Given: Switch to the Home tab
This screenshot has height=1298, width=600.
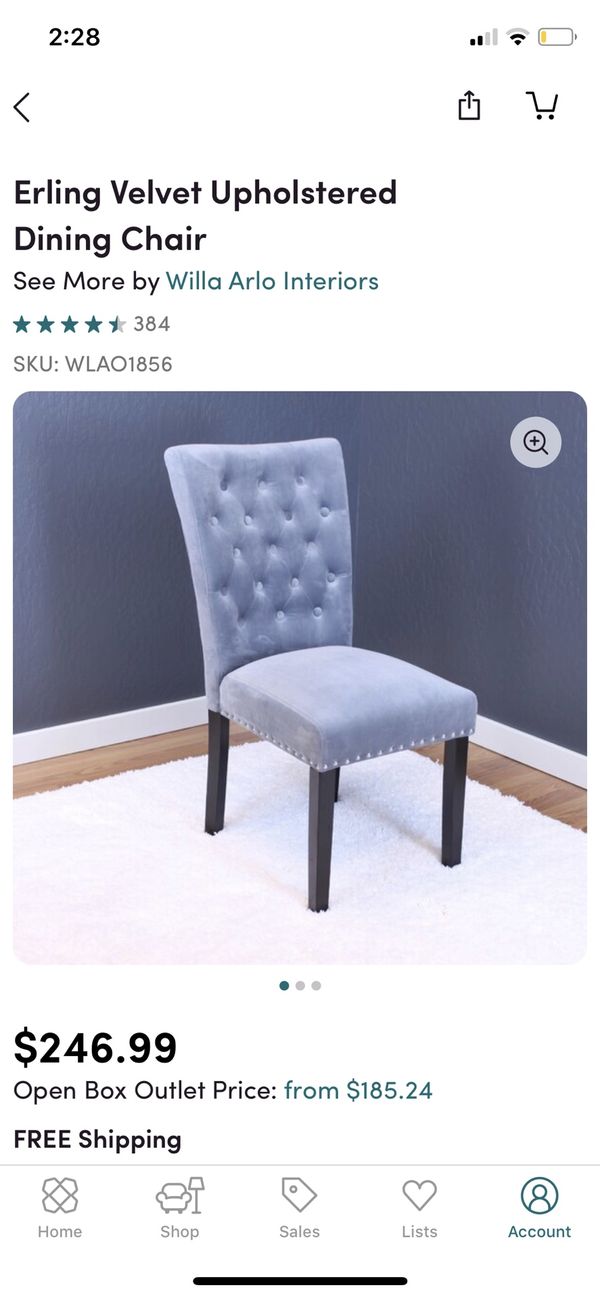Looking at the screenshot, I should tap(60, 1208).
